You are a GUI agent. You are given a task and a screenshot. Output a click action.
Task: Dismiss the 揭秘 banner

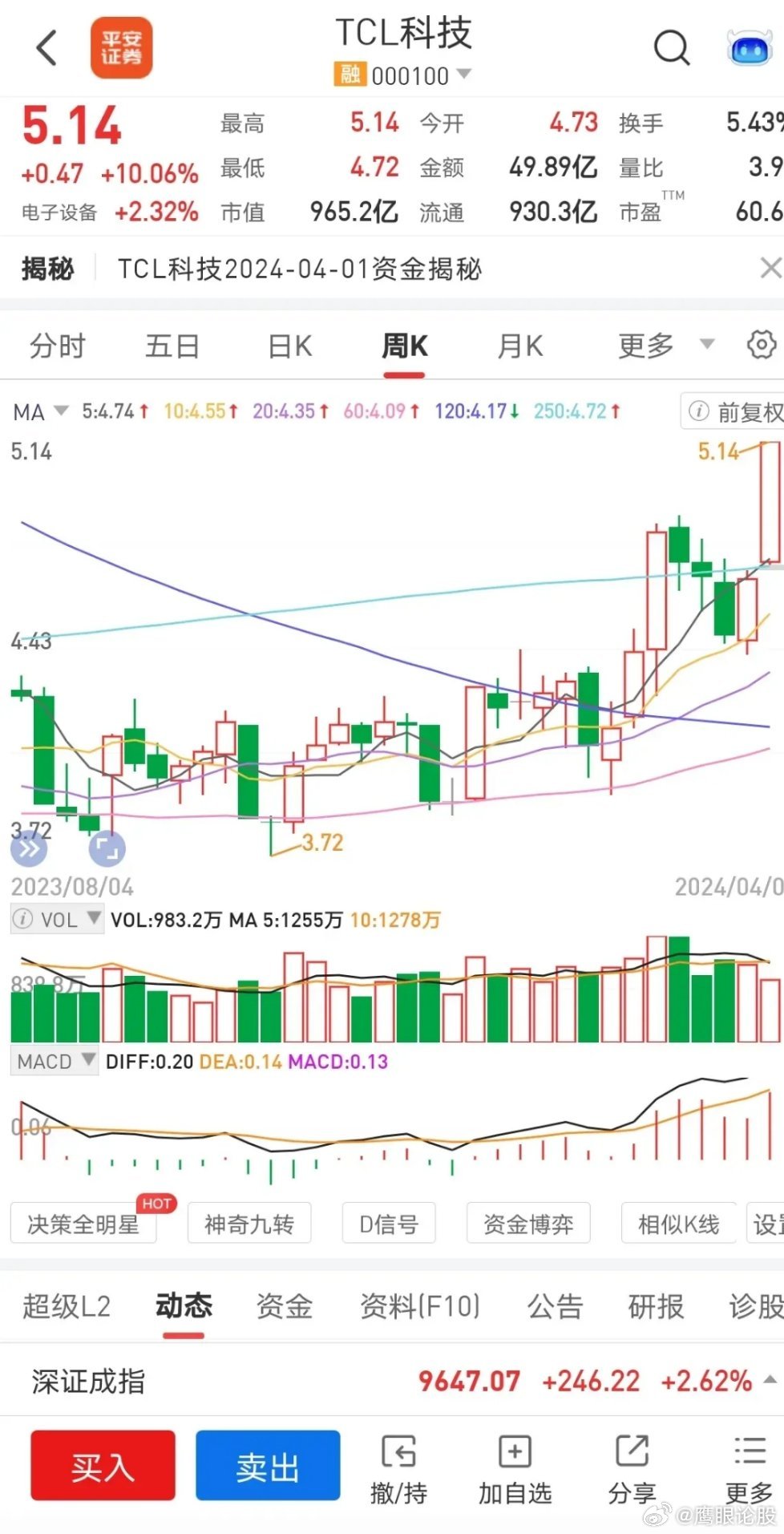click(770, 268)
